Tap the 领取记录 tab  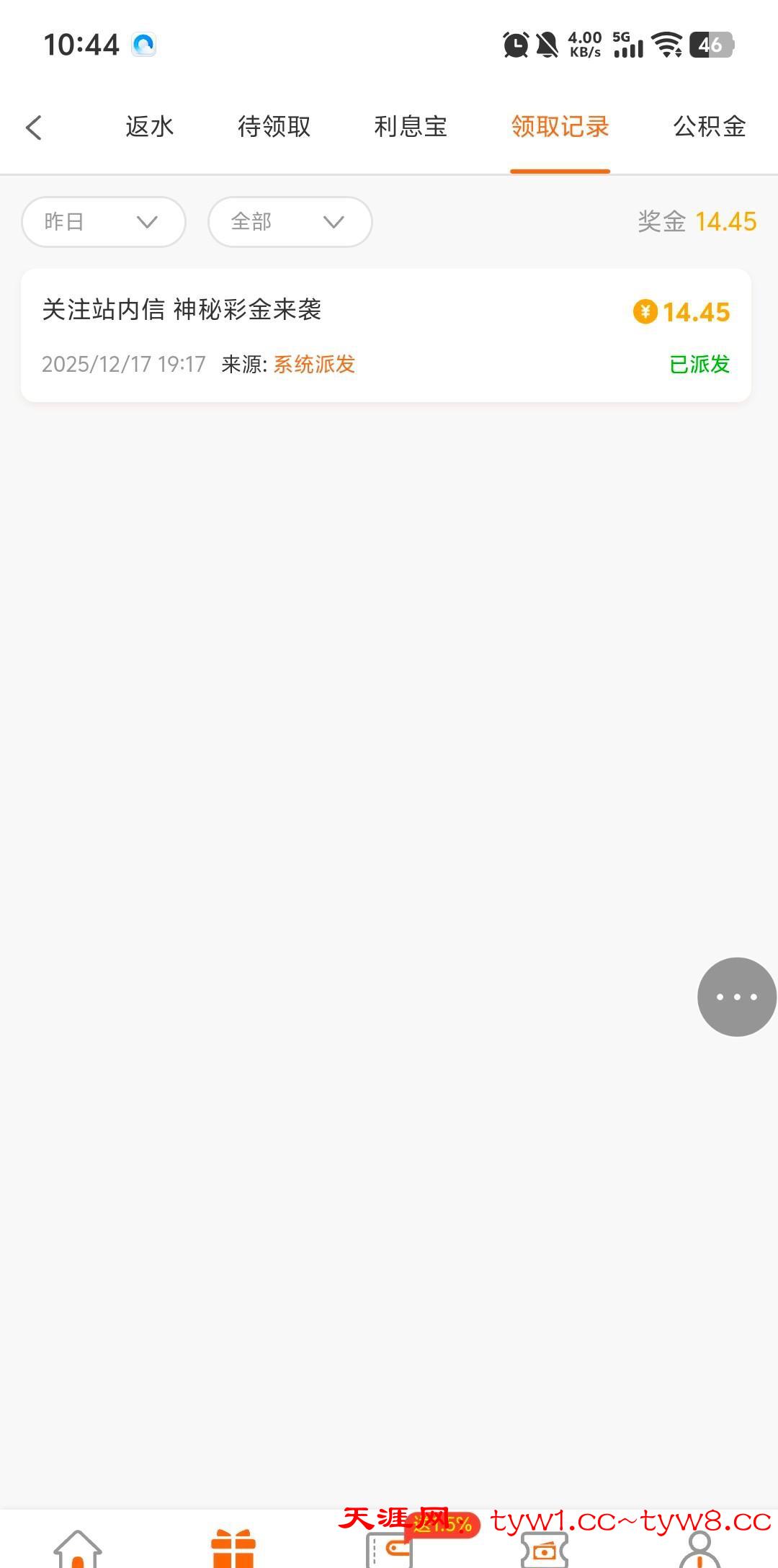coord(560,127)
